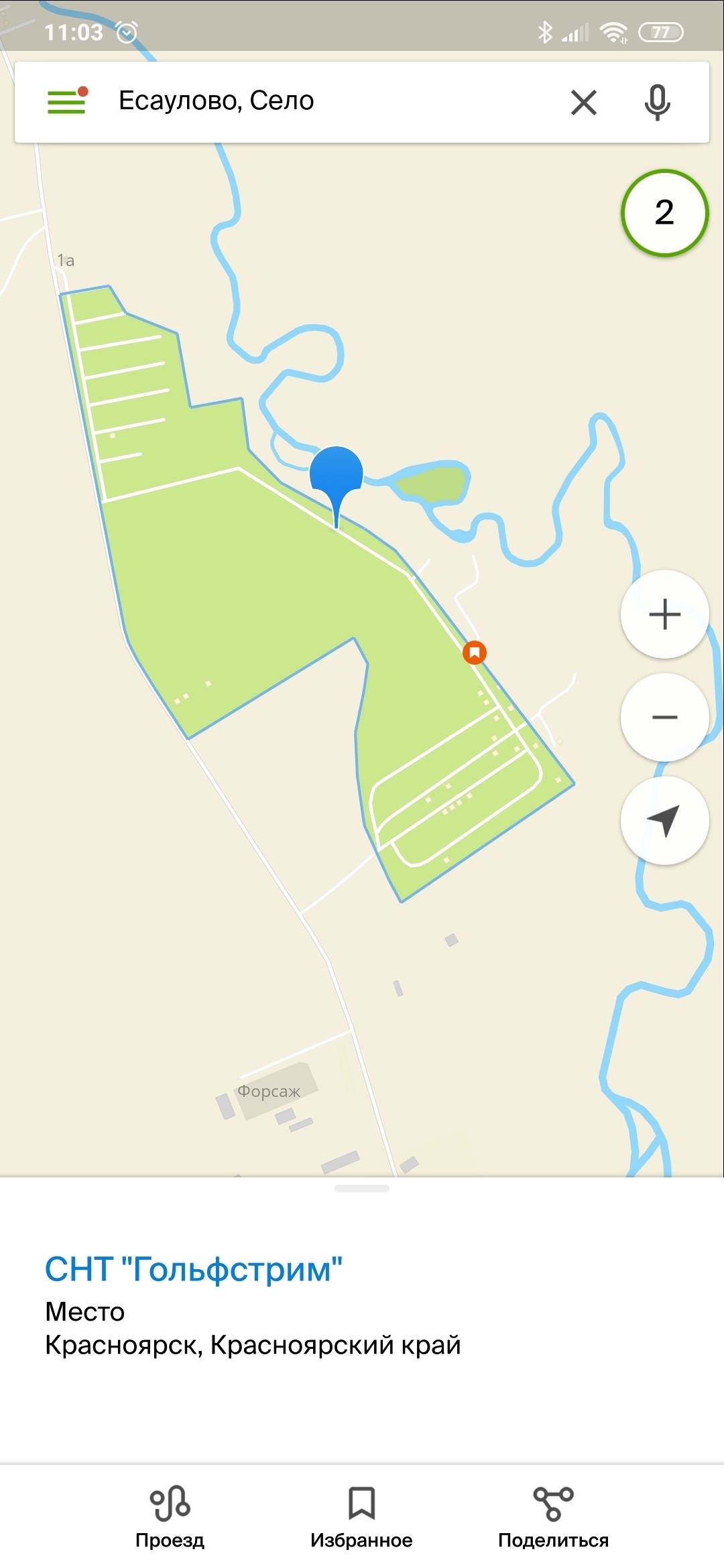724x1568 pixels.
Task: Tap the orange bookmark marker on map
Action: coord(475,652)
